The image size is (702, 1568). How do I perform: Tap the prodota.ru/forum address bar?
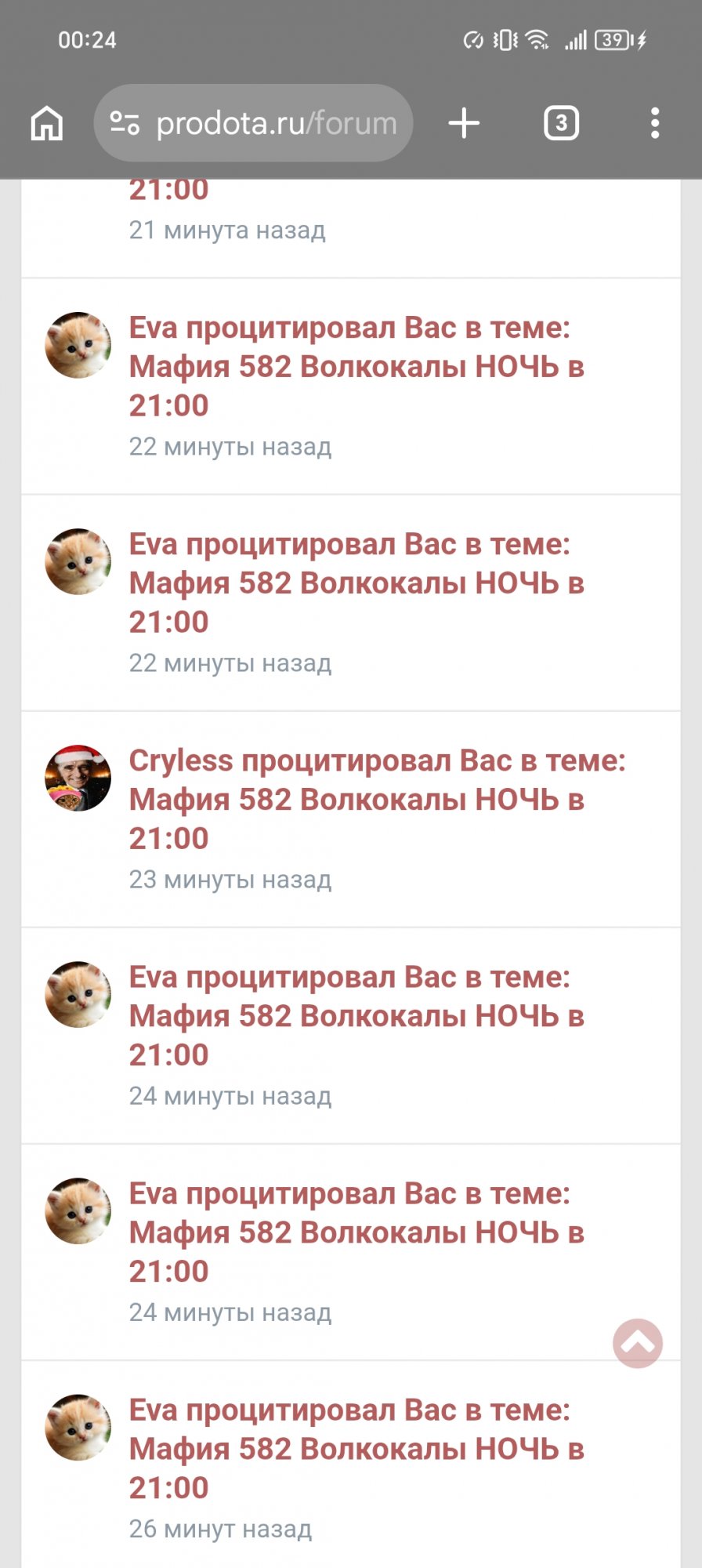(276, 124)
